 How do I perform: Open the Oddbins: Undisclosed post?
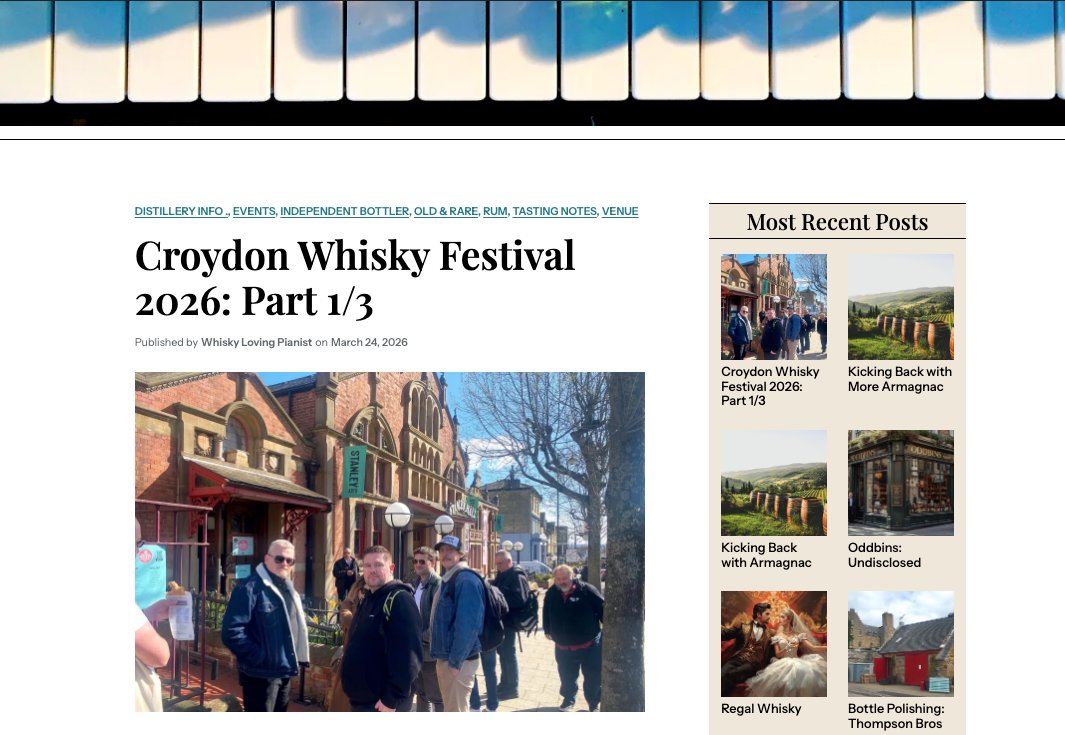[x=884, y=555]
